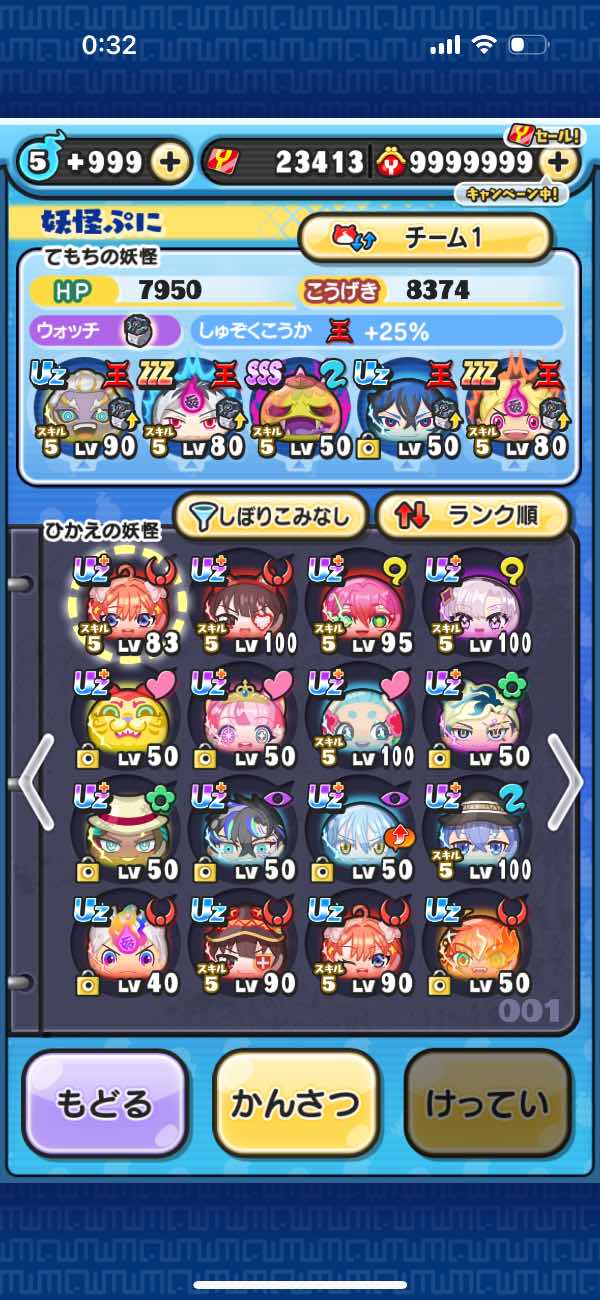Go to the next page with the right arrow
Image resolution: width=600 pixels, height=1300 pixels.
point(565,782)
